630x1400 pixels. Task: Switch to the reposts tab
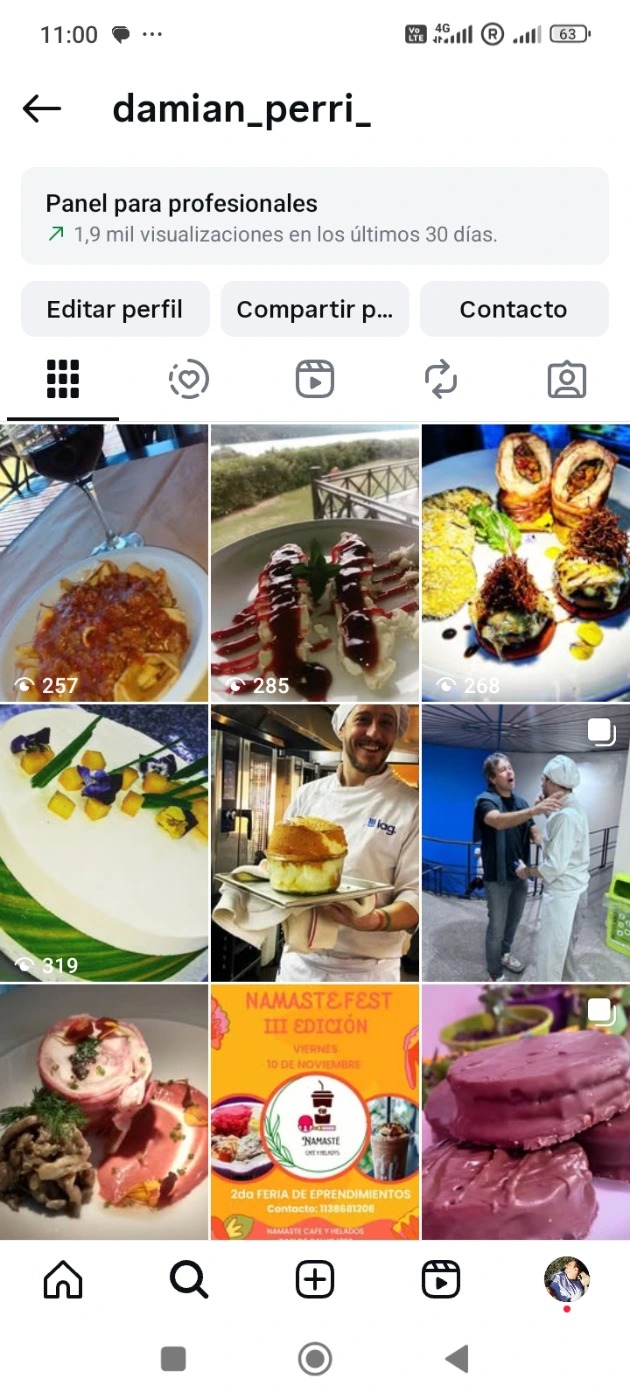[x=440, y=380]
